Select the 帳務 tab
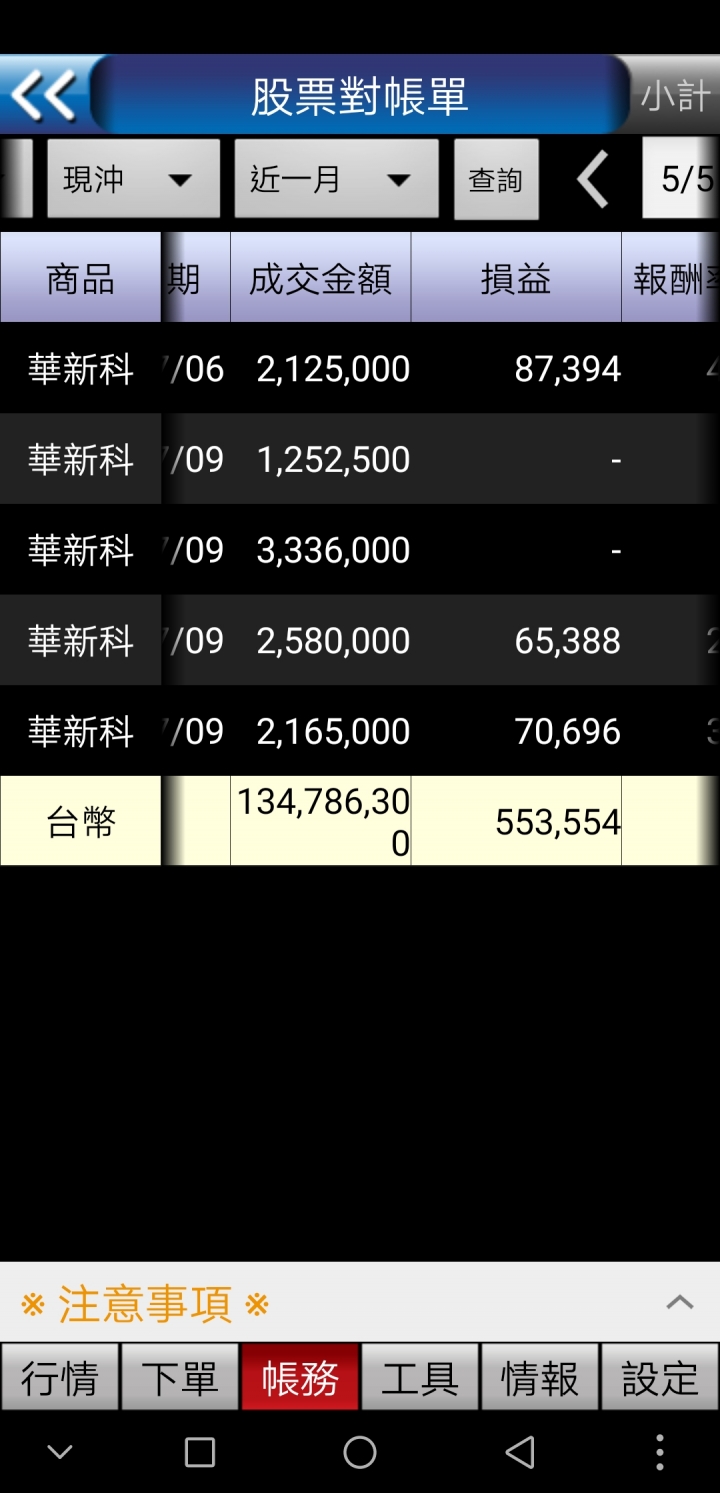Viewport: 720px width, 1493px height. (x=300, y=1378)
